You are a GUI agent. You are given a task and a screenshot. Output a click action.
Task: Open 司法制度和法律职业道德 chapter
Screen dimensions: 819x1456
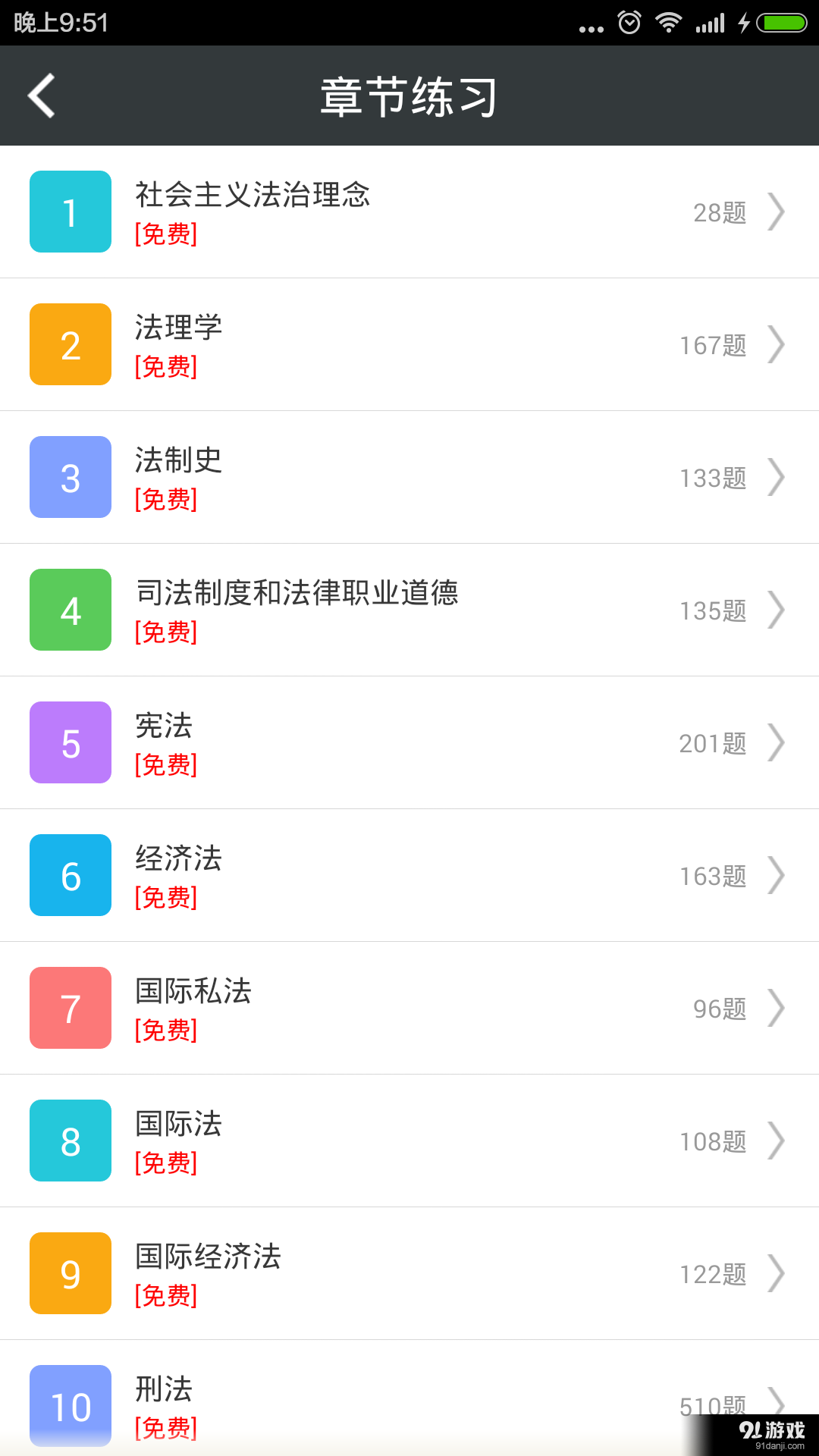pyautogui.click(x=409, y=610)
